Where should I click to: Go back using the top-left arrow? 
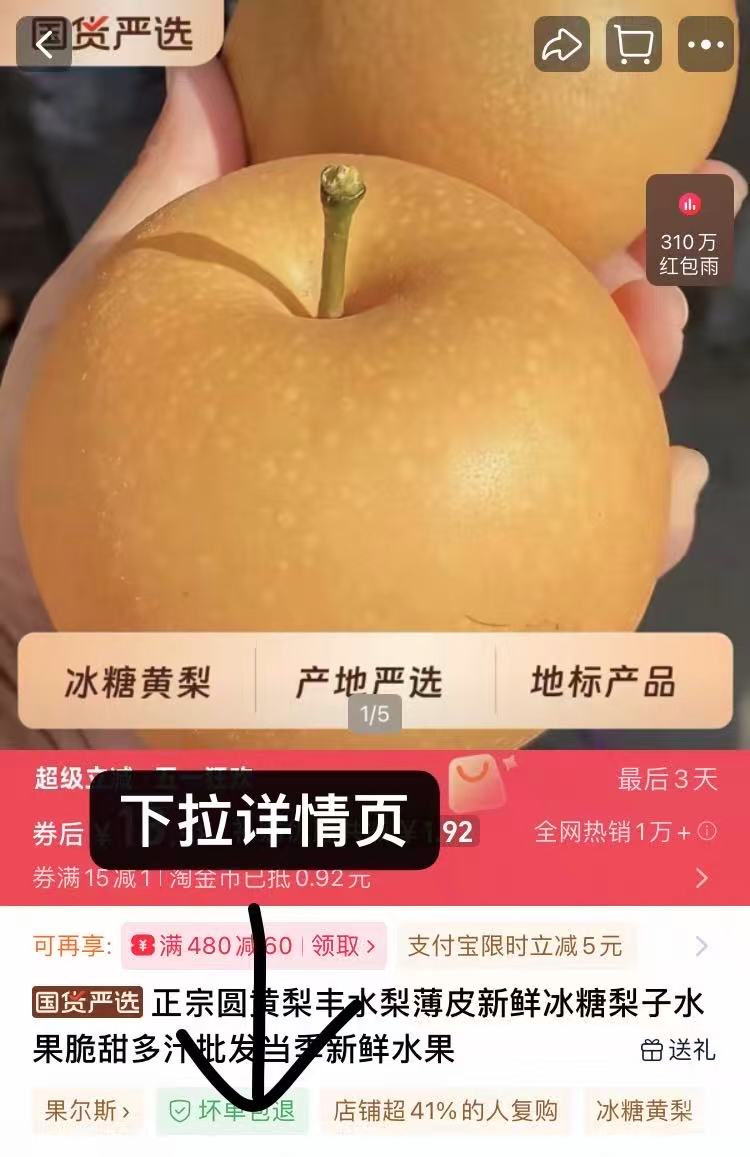coord(44,44)
